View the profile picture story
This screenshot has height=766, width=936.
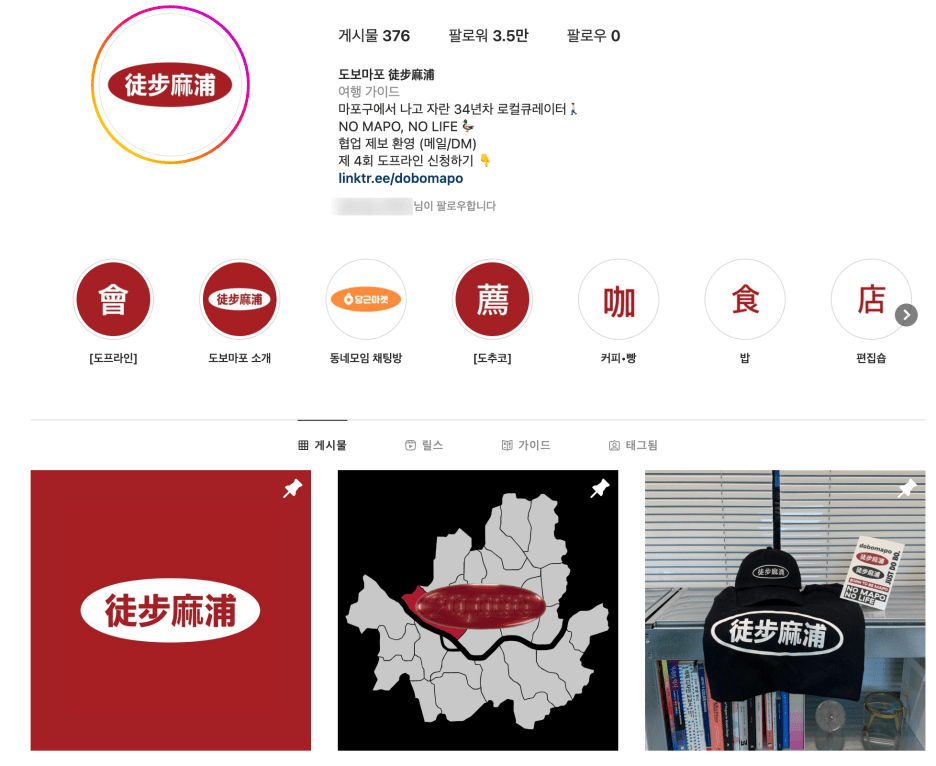coord(170,85)
